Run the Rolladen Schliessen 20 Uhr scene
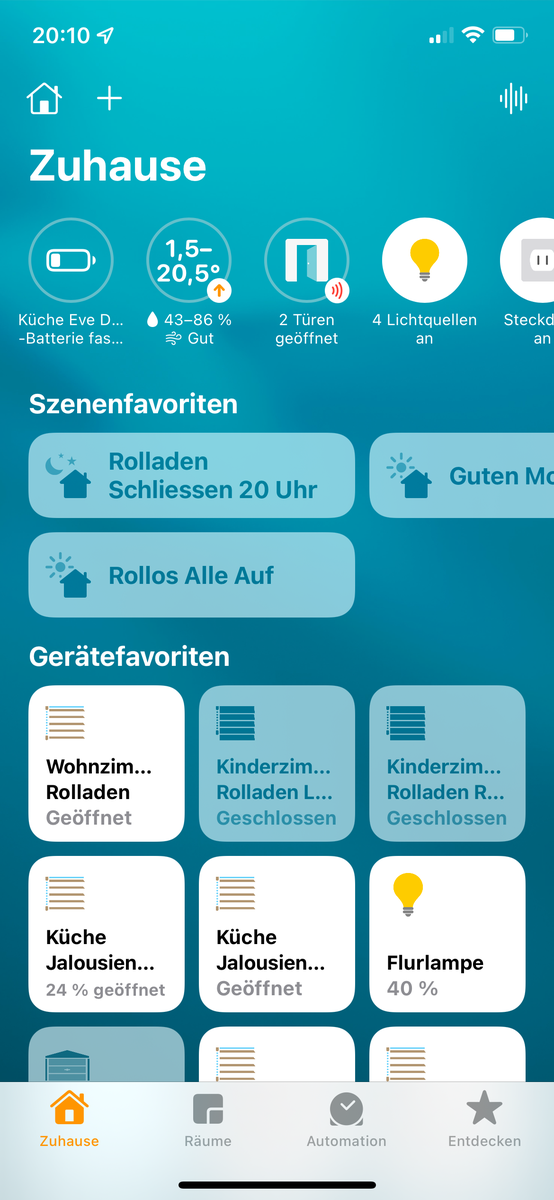554x1200 pixels. click(192, 475)
